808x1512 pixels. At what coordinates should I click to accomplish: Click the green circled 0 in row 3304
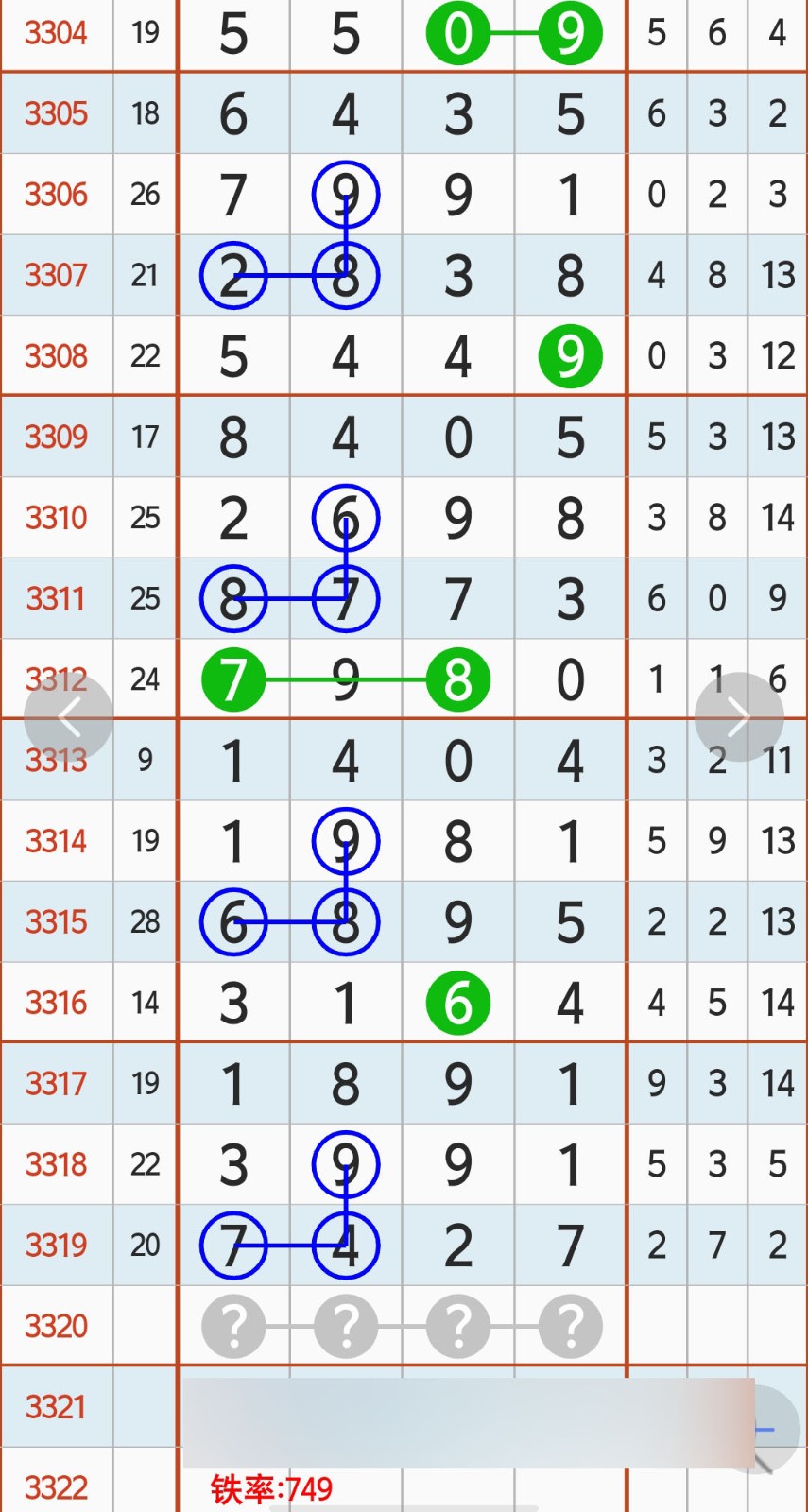tap(457, 32)
